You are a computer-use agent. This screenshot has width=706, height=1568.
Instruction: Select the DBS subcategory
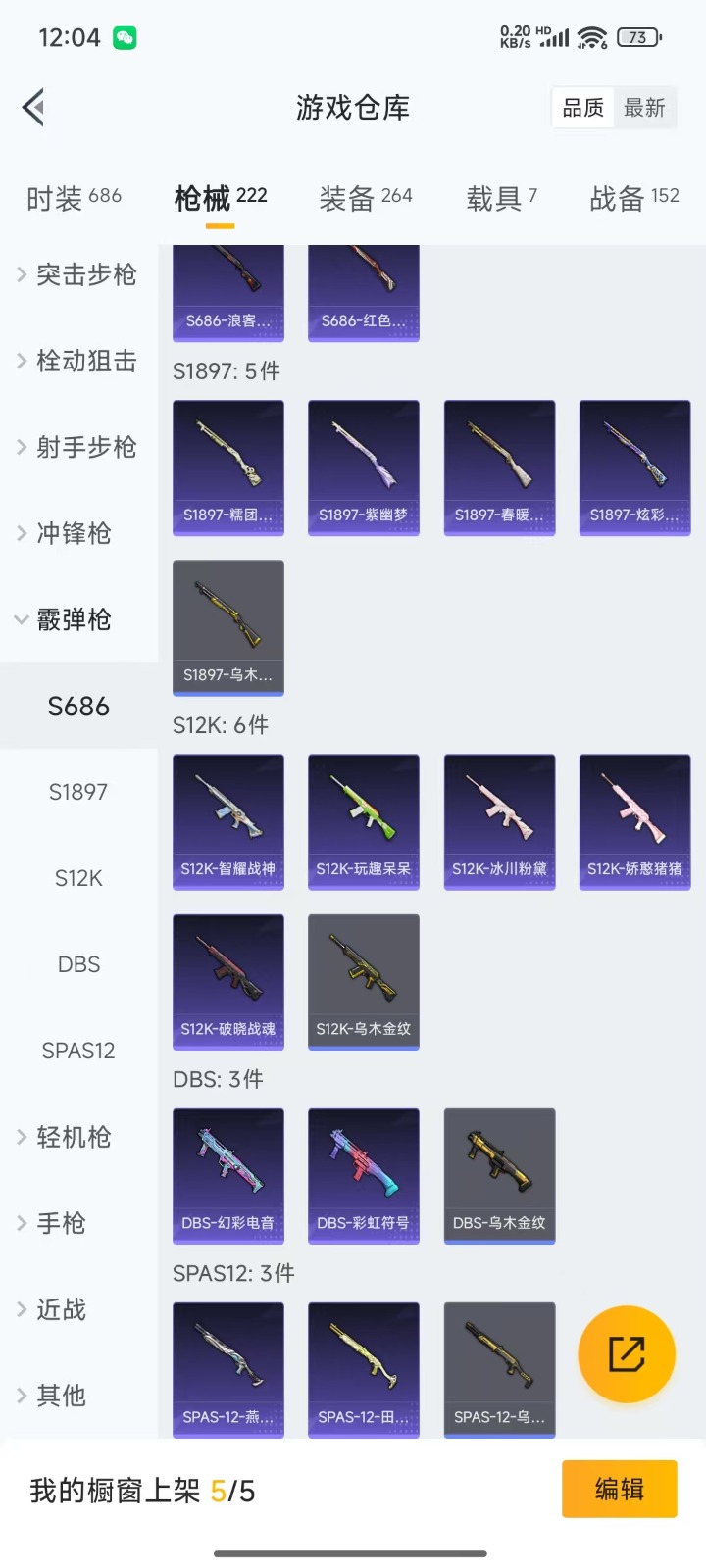[x=78, y=964]
